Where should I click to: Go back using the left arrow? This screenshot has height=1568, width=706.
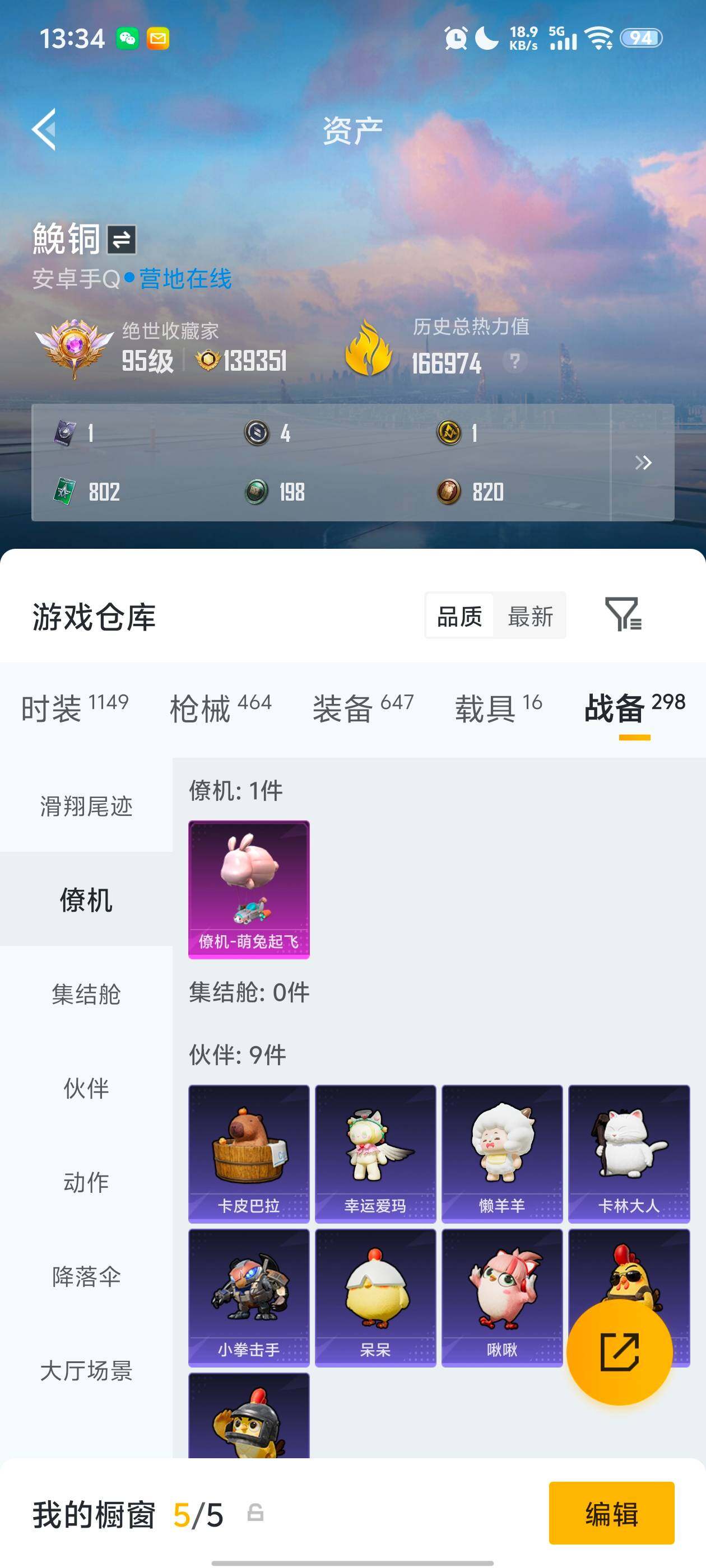(44, 130)
